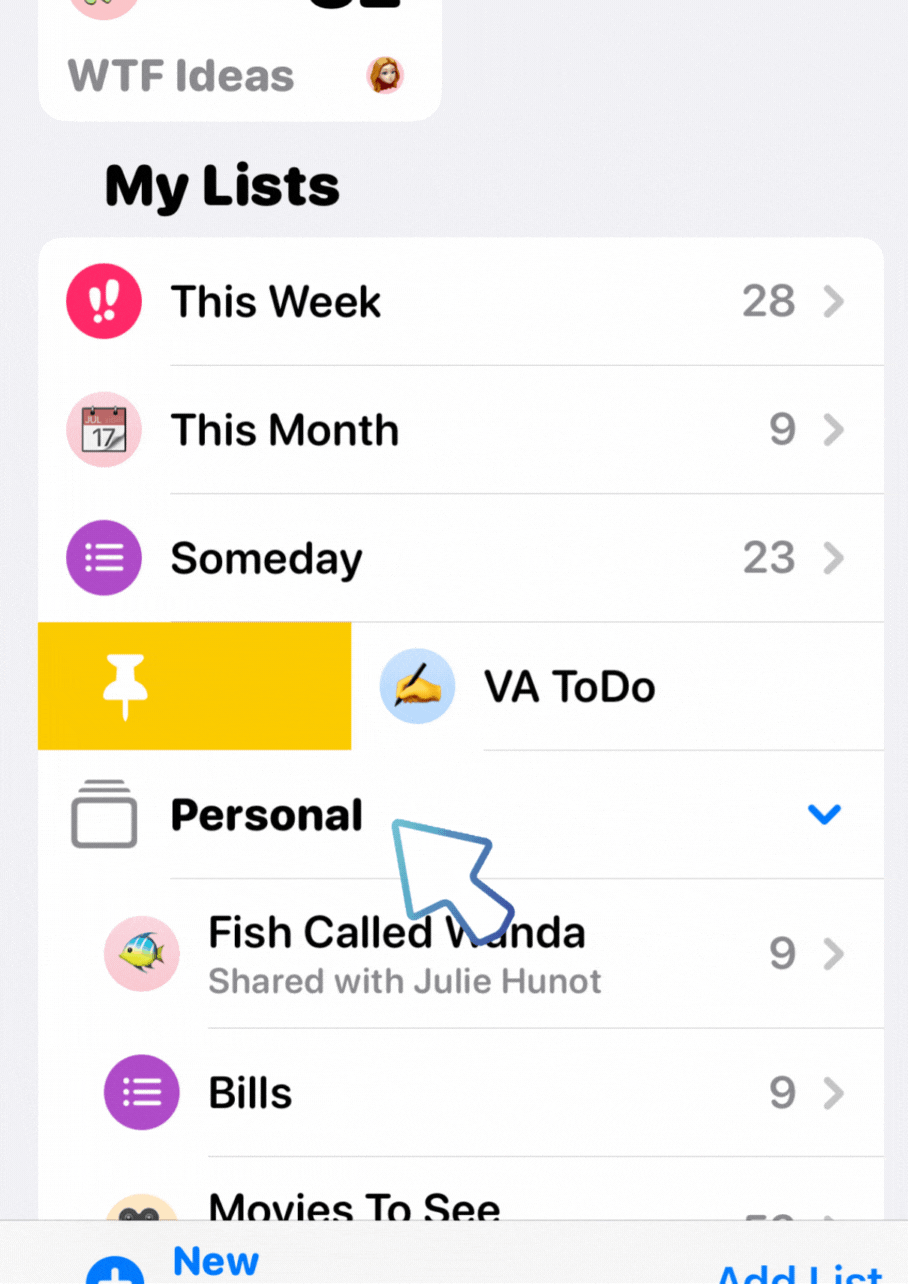
Task: Open the Someday list
Action: pos(460,558)
